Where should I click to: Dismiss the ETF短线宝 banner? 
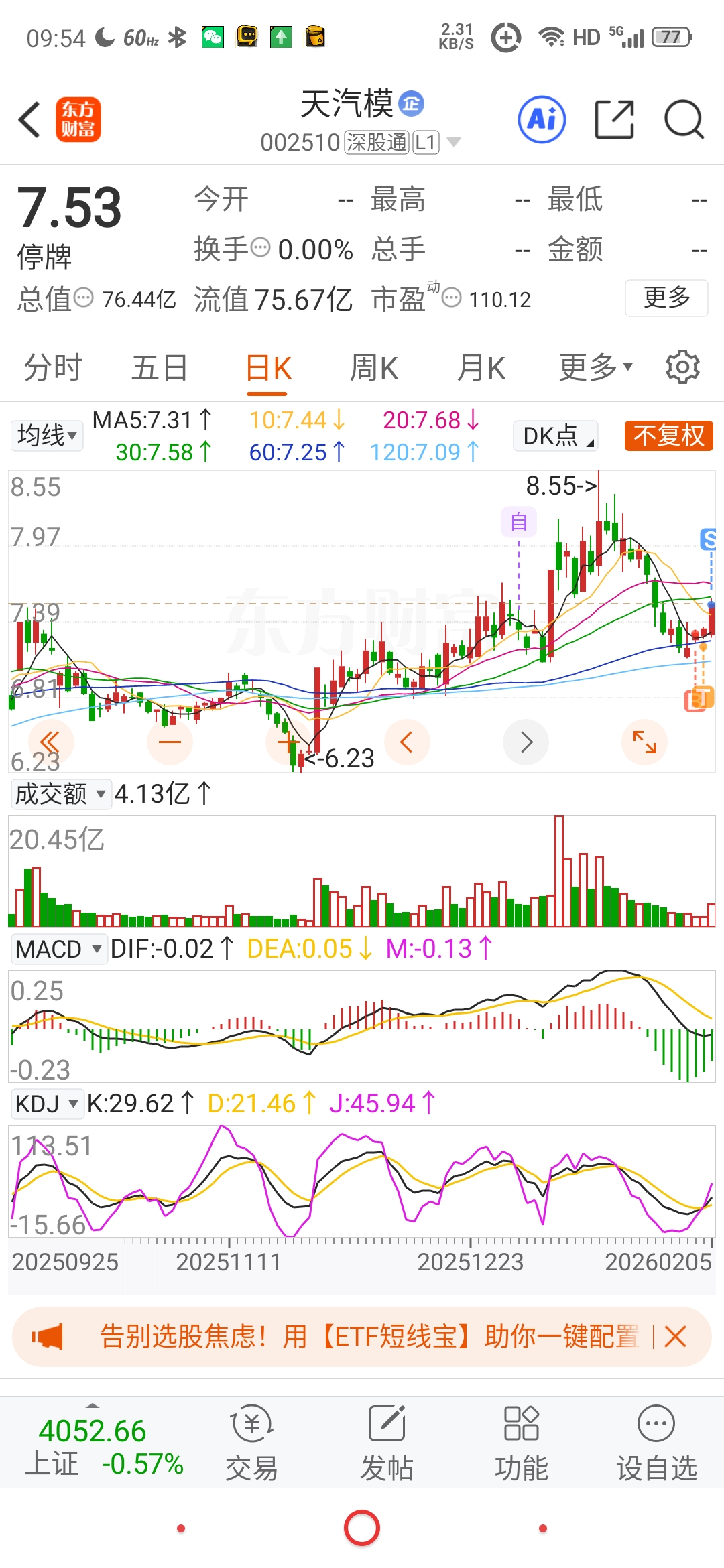pyautogui.click(x=675, y=1337)
